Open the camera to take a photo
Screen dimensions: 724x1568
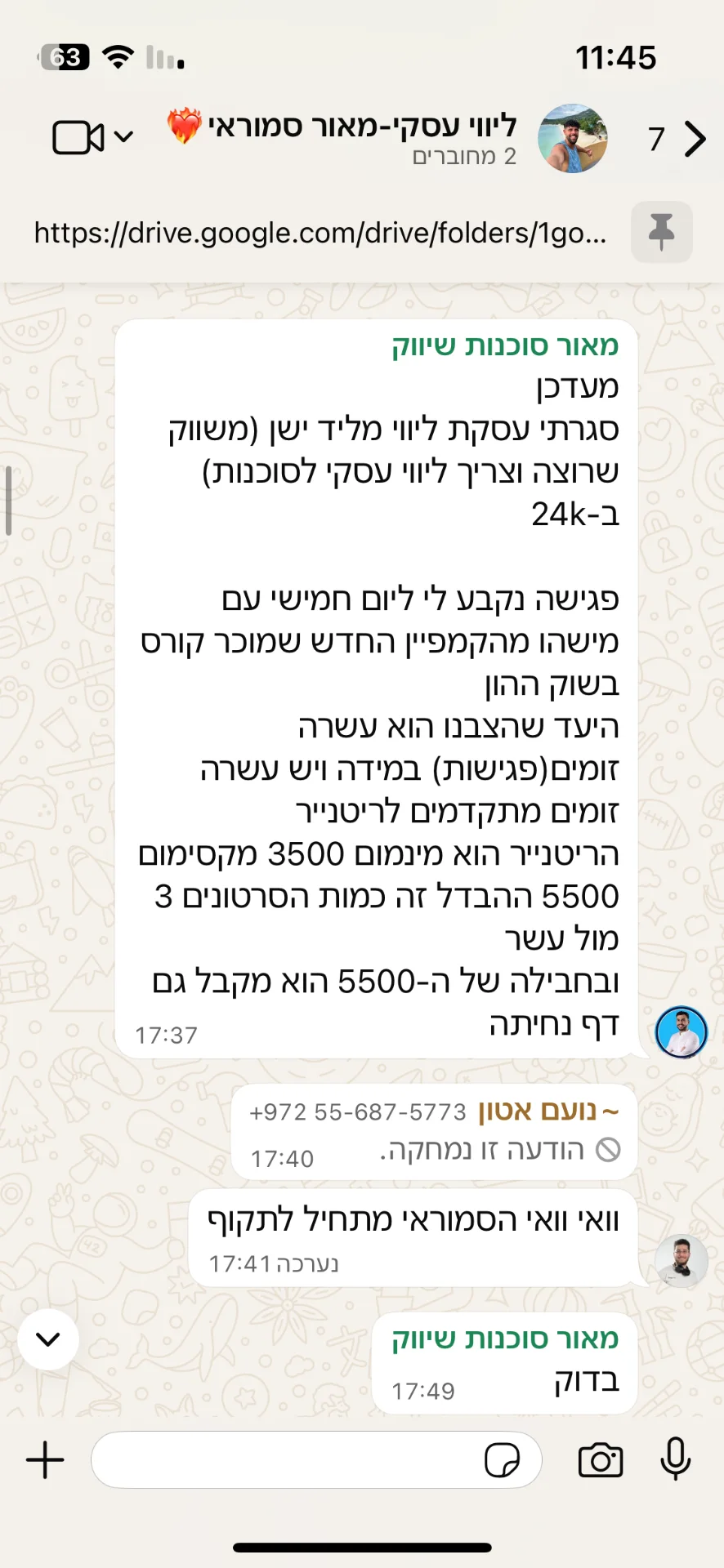[601, 1460]
